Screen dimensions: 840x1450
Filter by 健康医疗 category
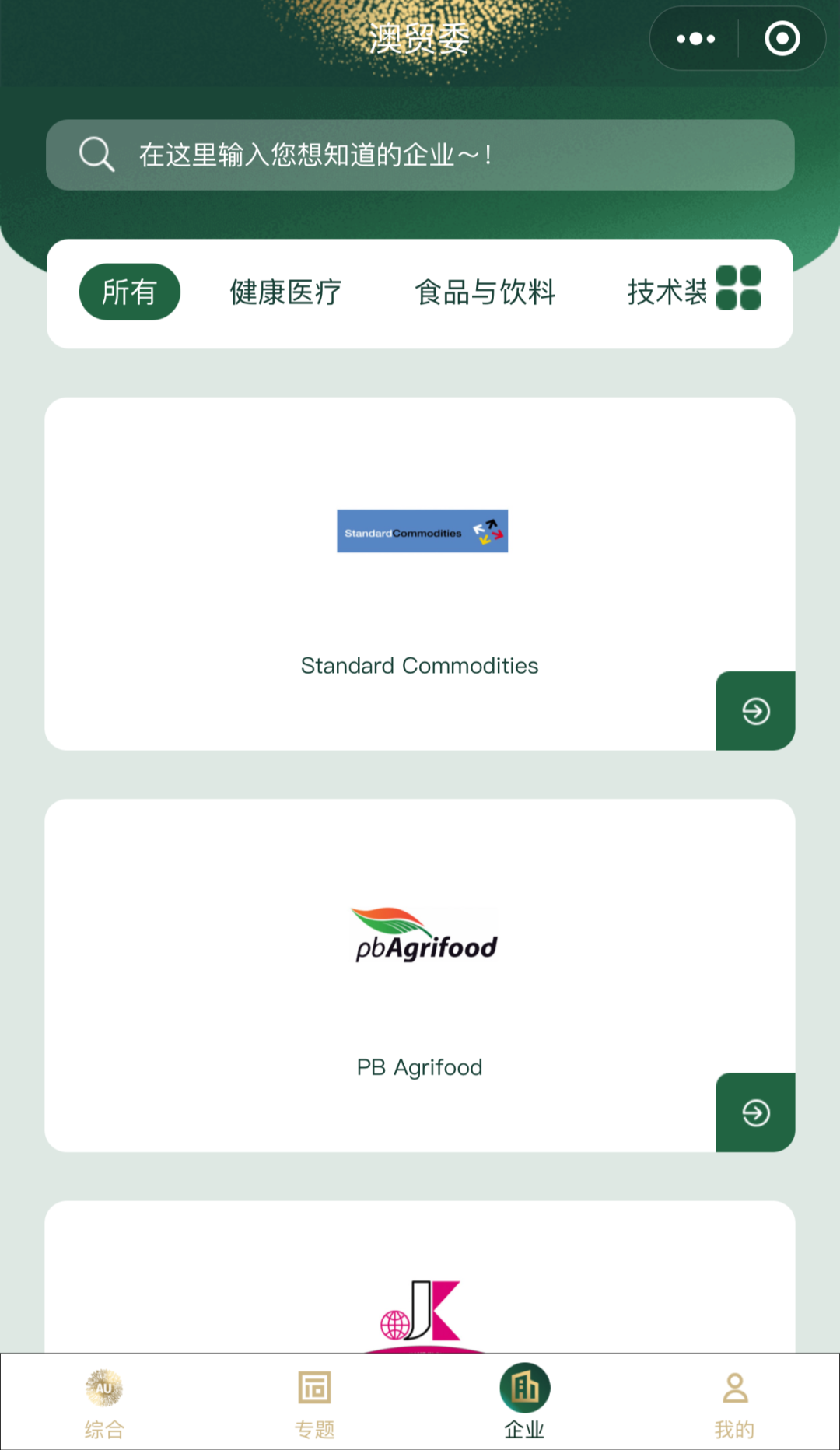[x=285, y=292]
